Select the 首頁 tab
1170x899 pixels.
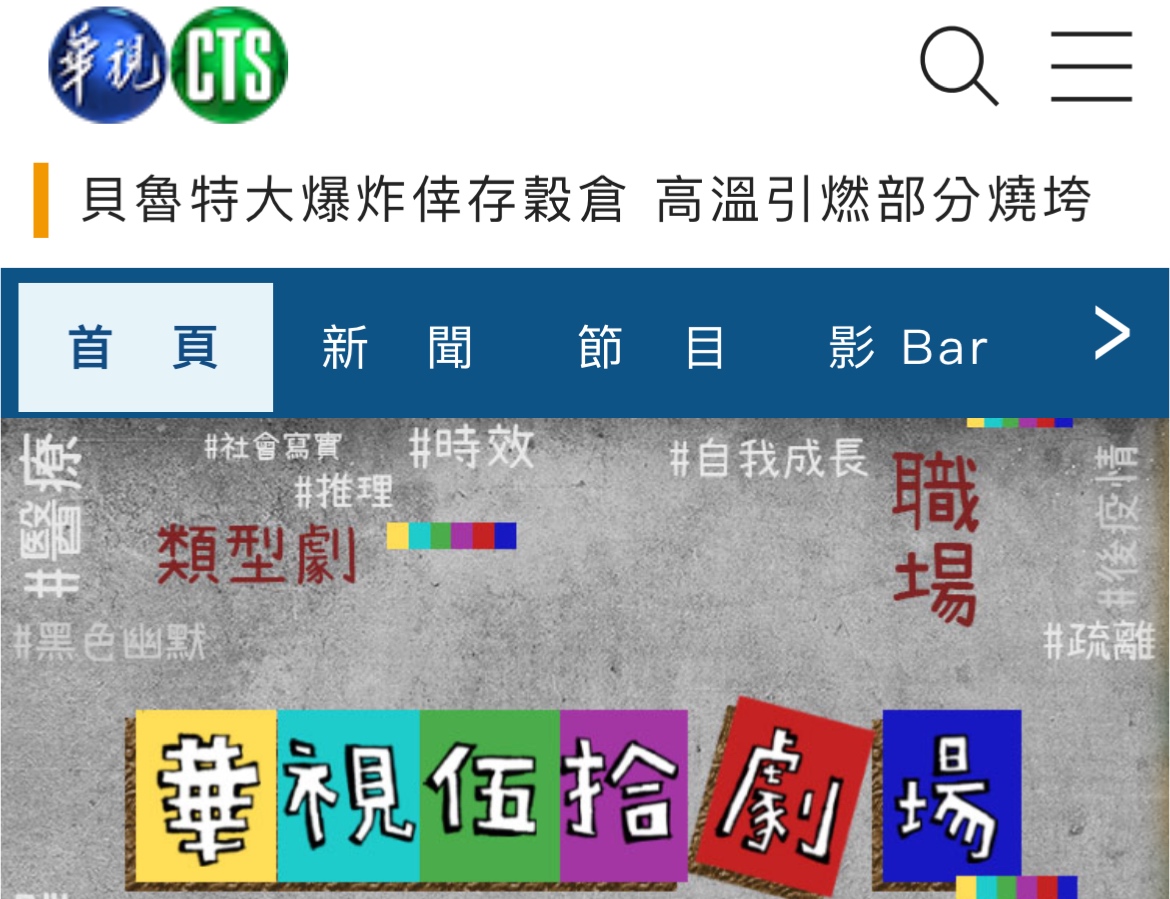click(x=145, y=348)
